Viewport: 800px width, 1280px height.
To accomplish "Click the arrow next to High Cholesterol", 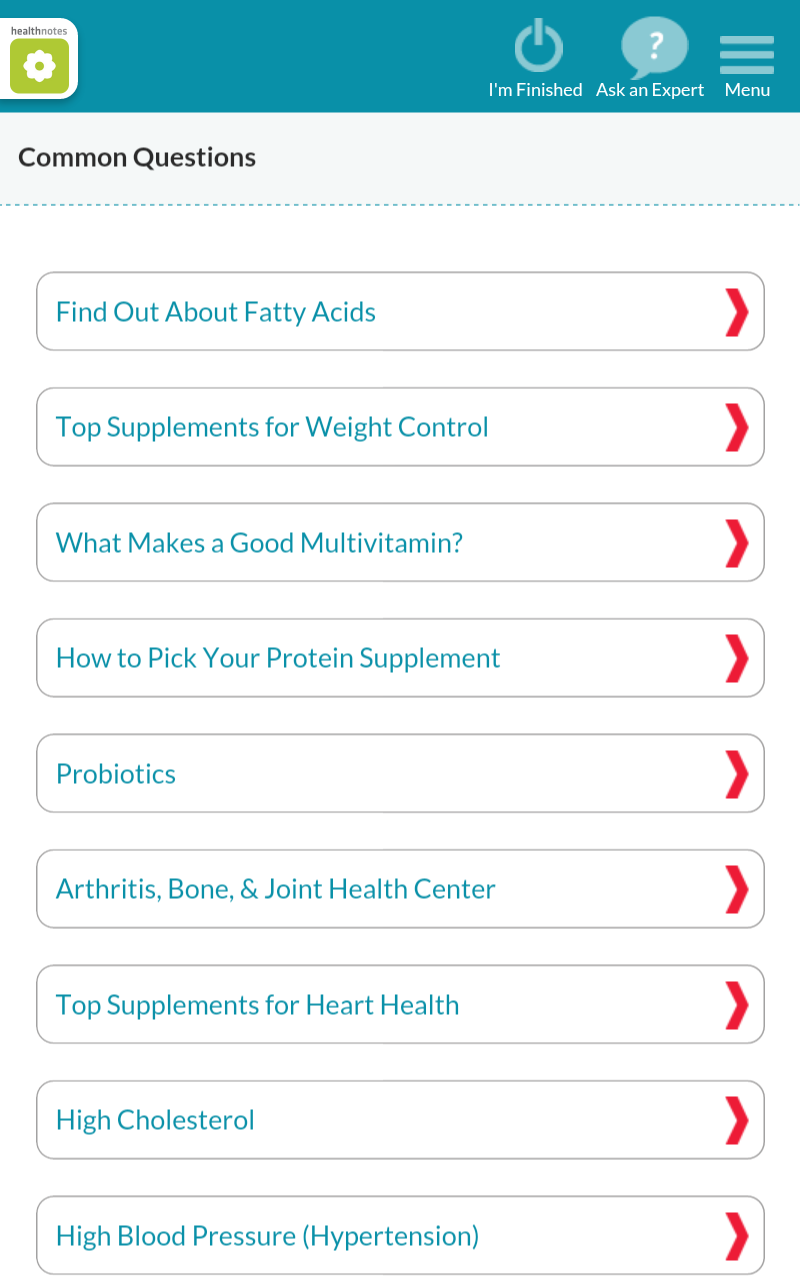I will 737,1119.
